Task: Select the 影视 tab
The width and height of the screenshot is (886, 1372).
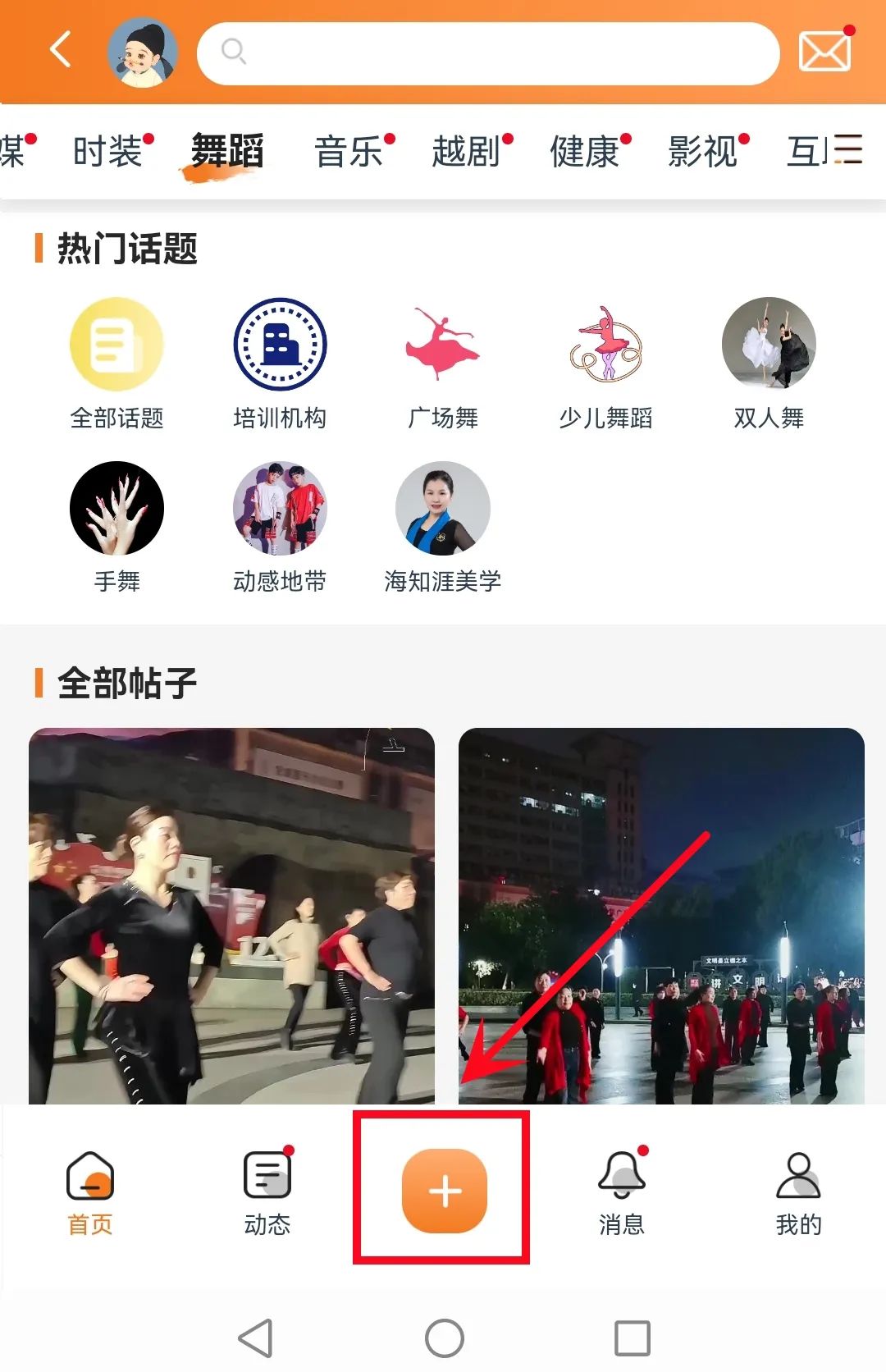Action: click(703, 152)
